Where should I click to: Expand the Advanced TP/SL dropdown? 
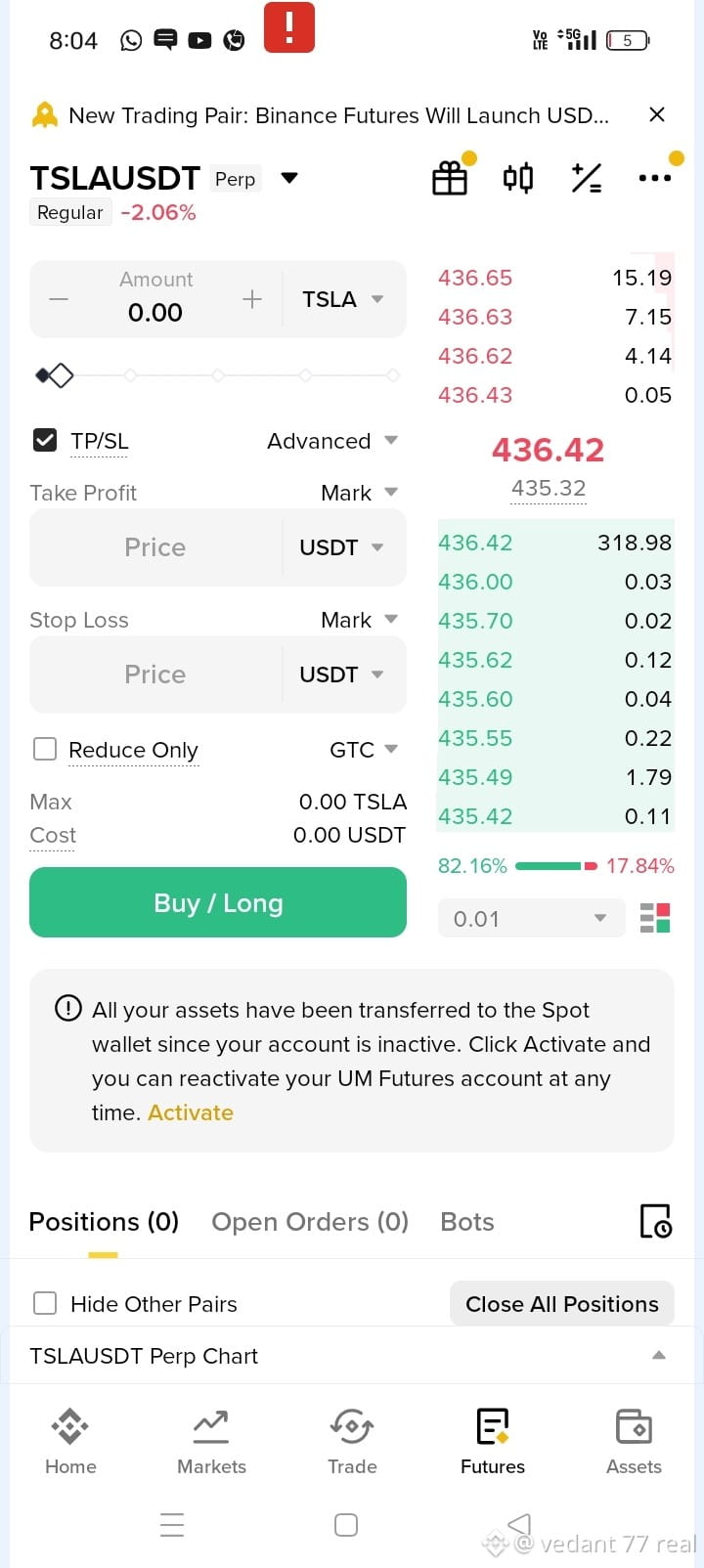(x=332, y=441)
